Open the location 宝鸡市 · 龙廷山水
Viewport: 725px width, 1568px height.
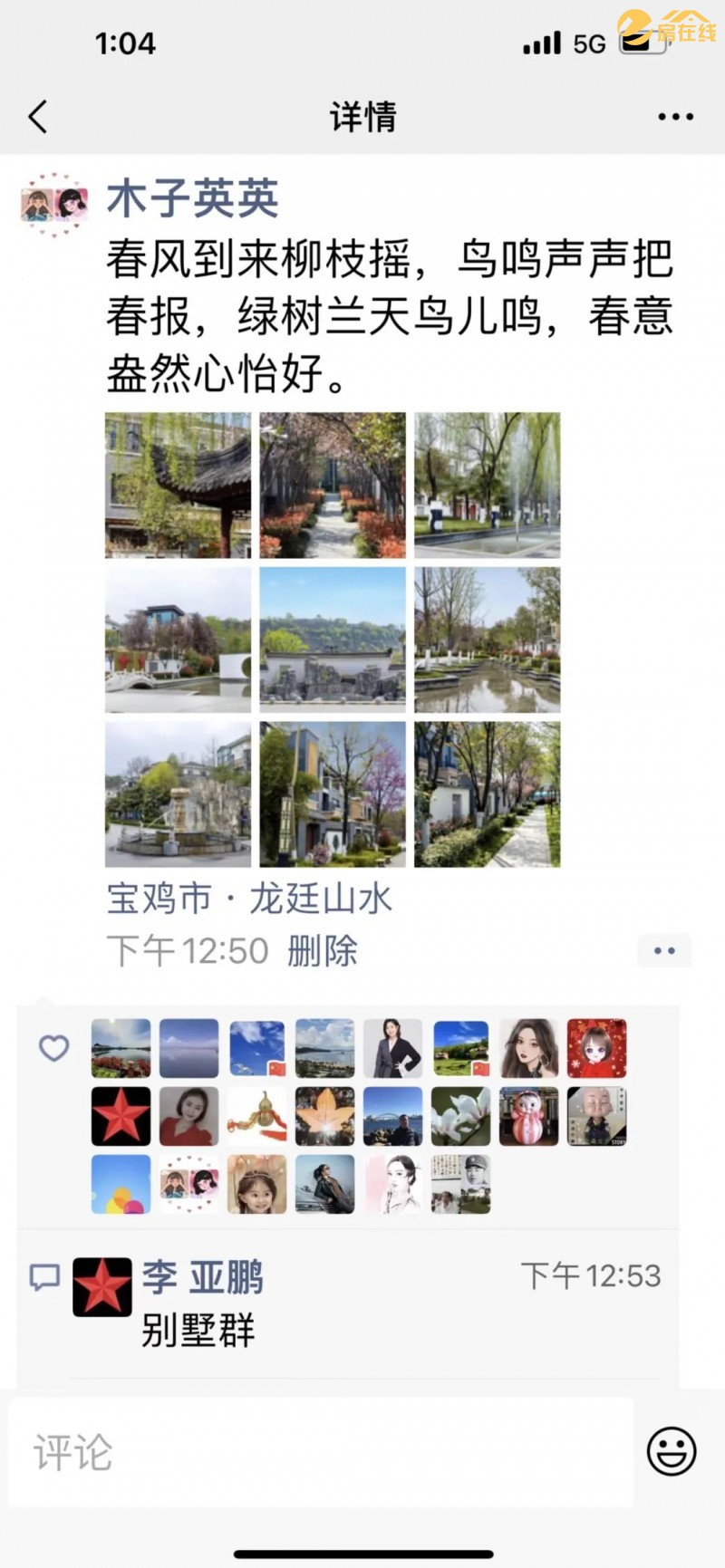coord(249,899)
